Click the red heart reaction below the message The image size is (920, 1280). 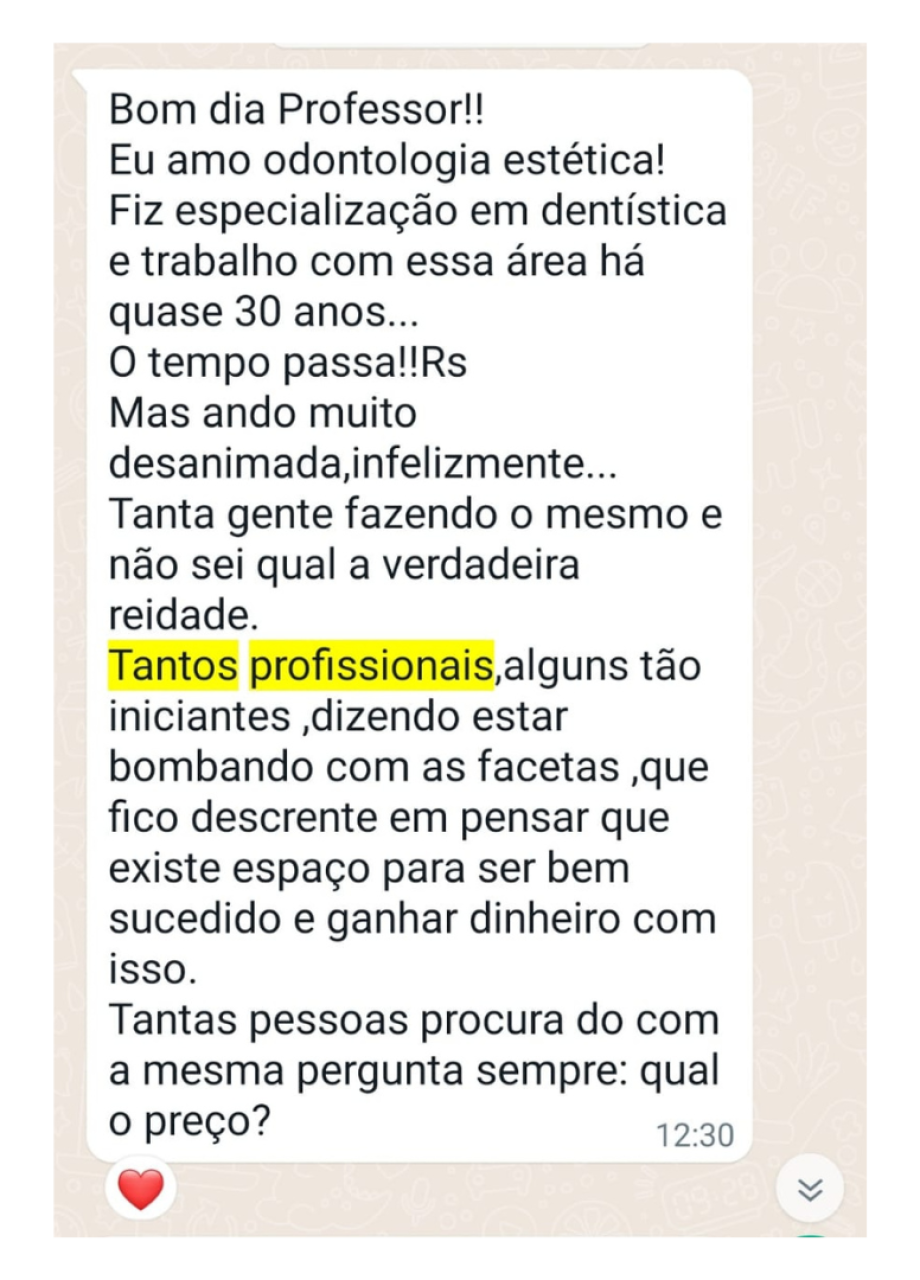click(x=141, y=1188)
